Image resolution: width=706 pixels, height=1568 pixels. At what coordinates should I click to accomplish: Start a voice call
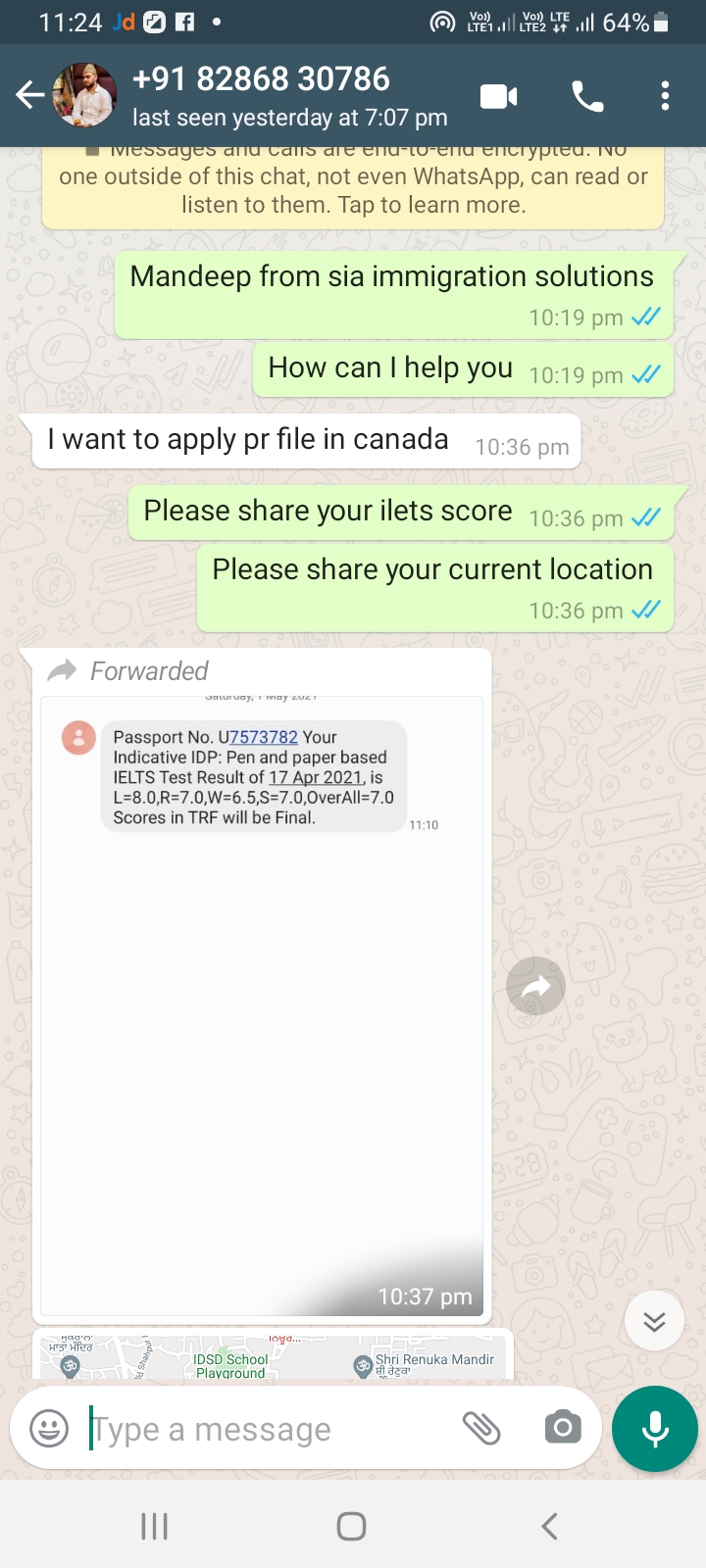[587, 96]
